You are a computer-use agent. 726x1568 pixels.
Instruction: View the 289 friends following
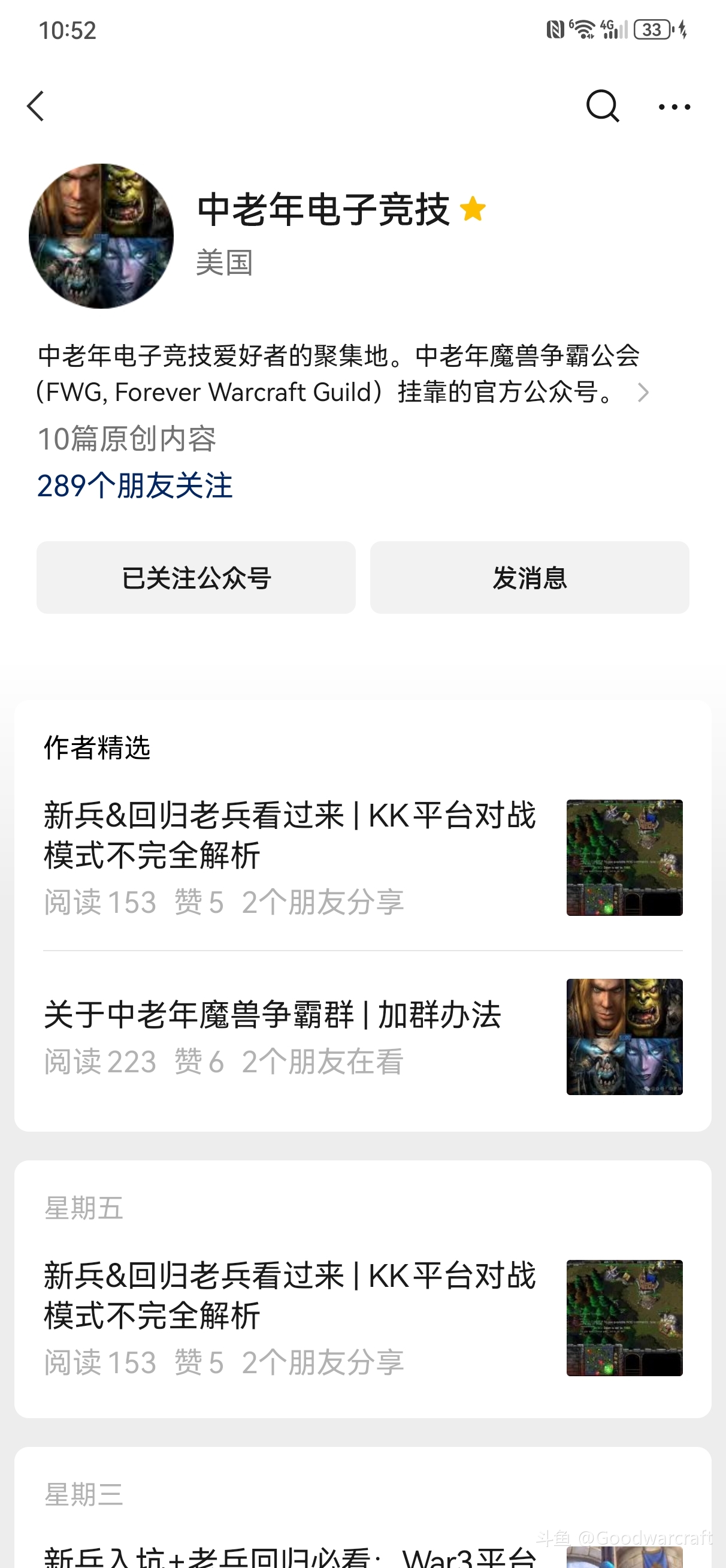point(135,486)
